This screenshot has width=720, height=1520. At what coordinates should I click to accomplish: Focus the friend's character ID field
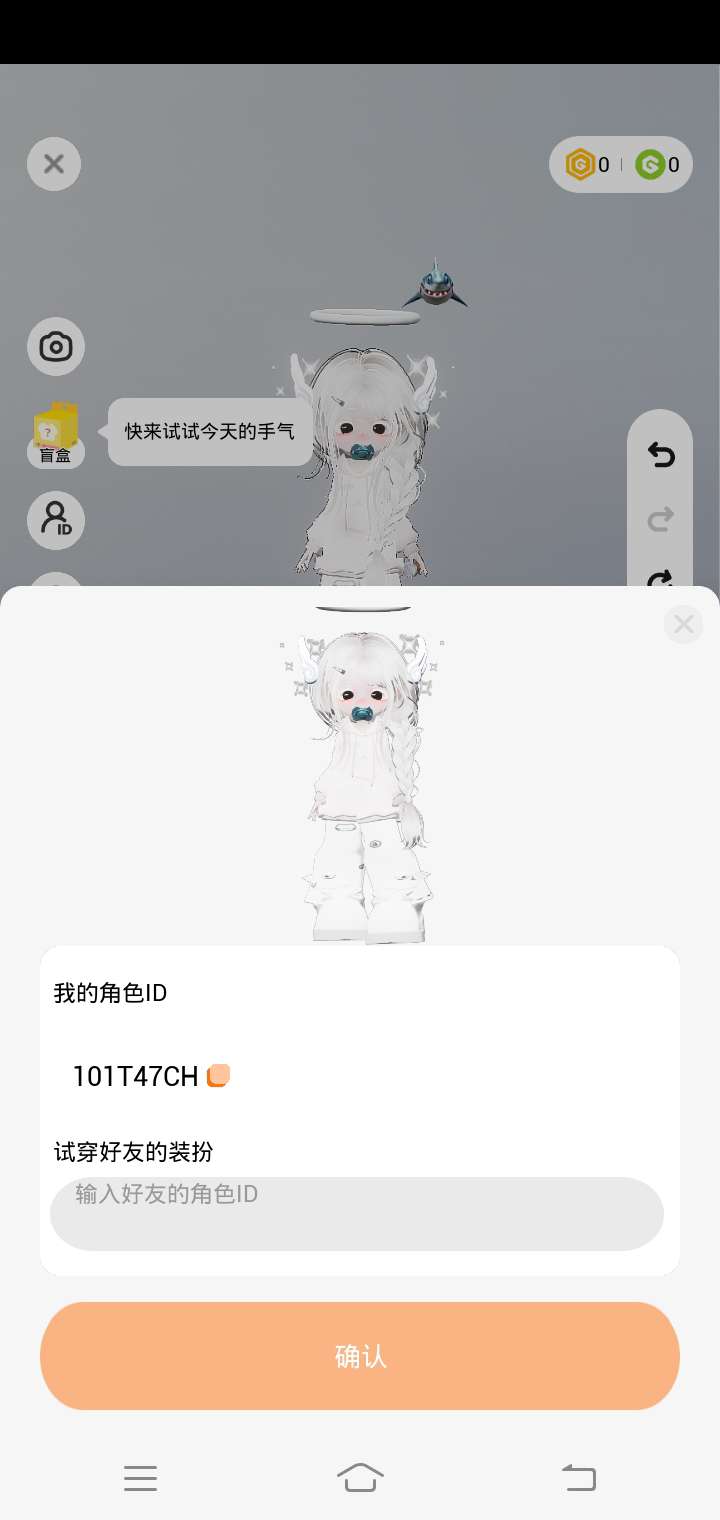pyautogui.click(x=356, y=1213)
